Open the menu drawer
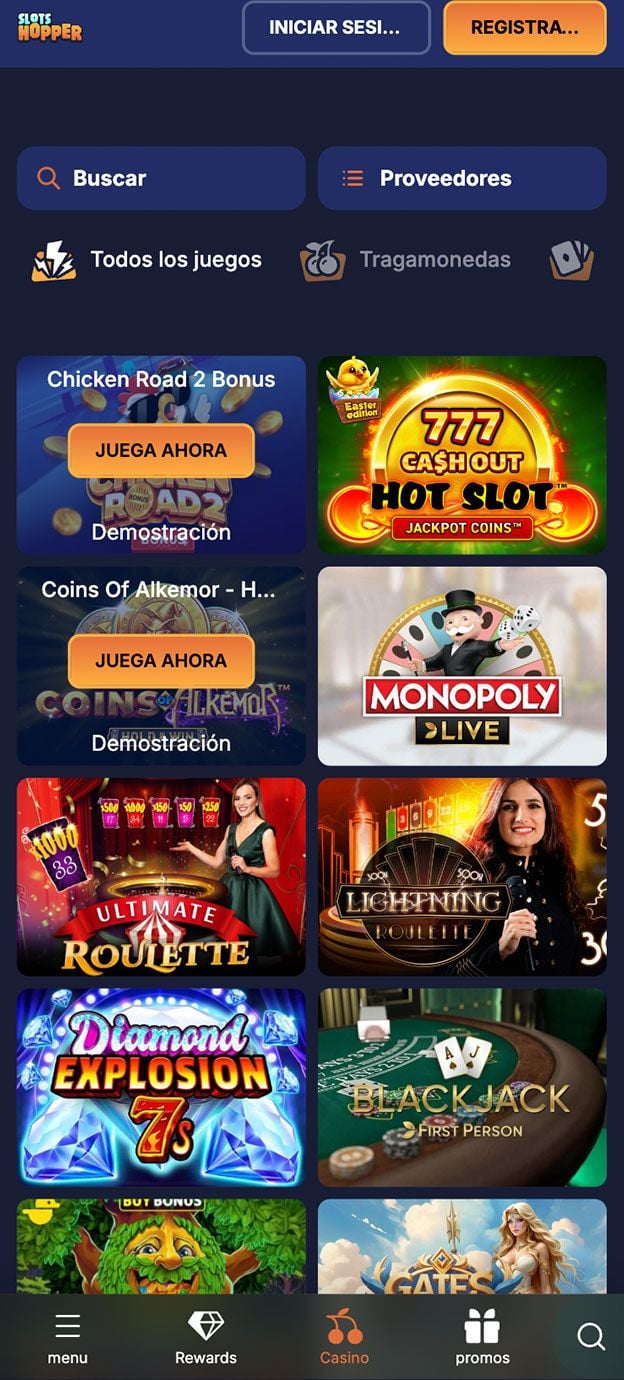The image size is (624, 1380). click(68, 1338)
